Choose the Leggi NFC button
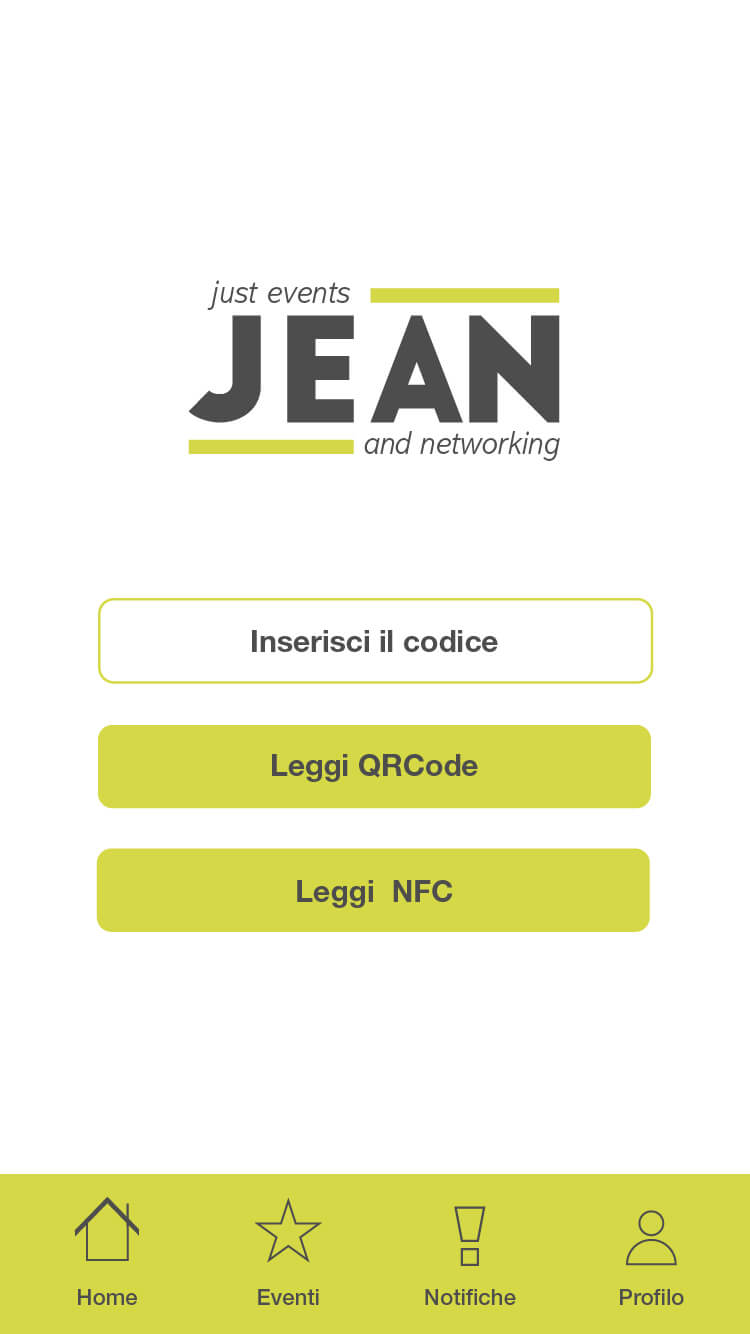The image size is (750, 1334). [x=373, y=890]
